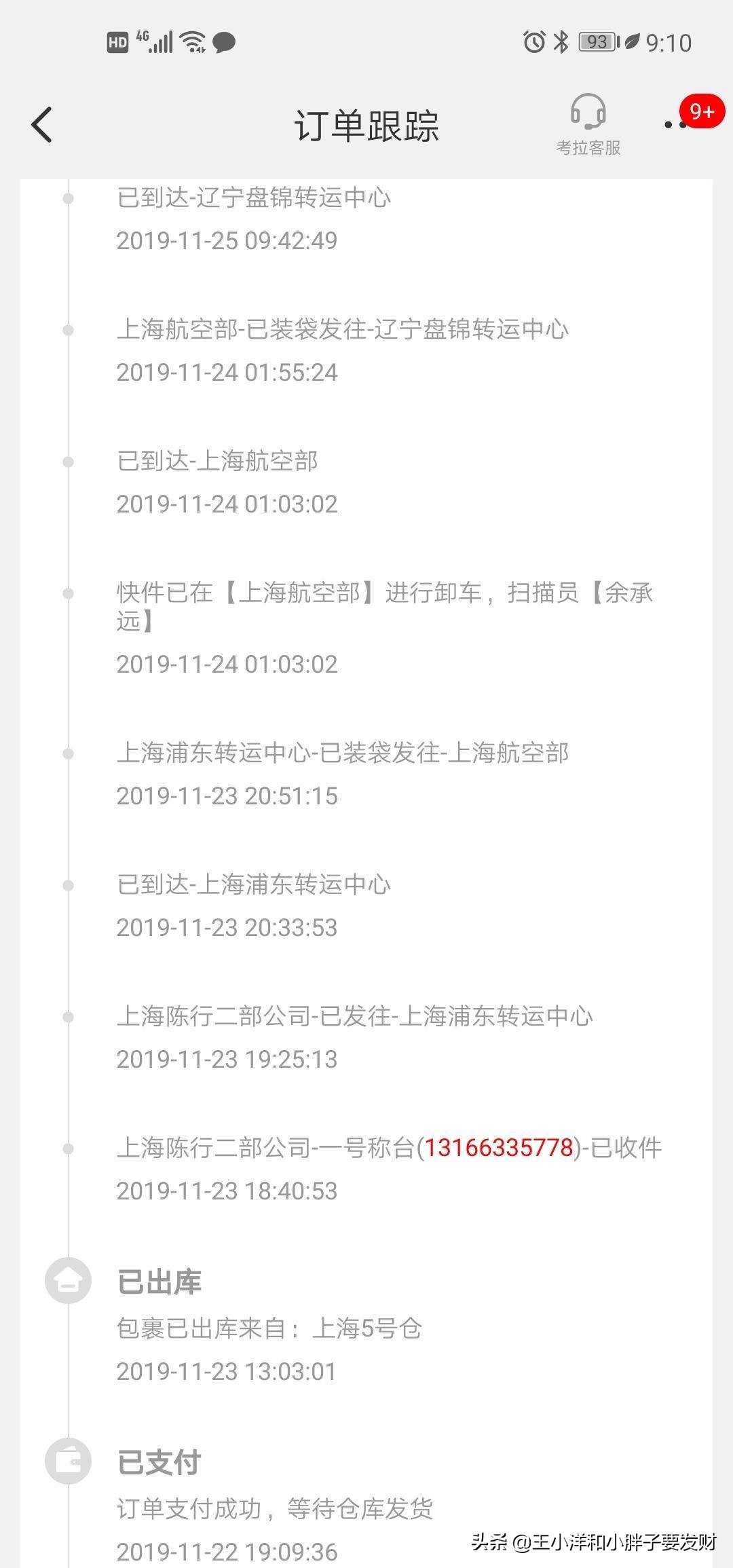Viewport: 733px width, 1568px height.
Task: Tap the Bluetooth icon in status bar
Action: coord(561,42)
